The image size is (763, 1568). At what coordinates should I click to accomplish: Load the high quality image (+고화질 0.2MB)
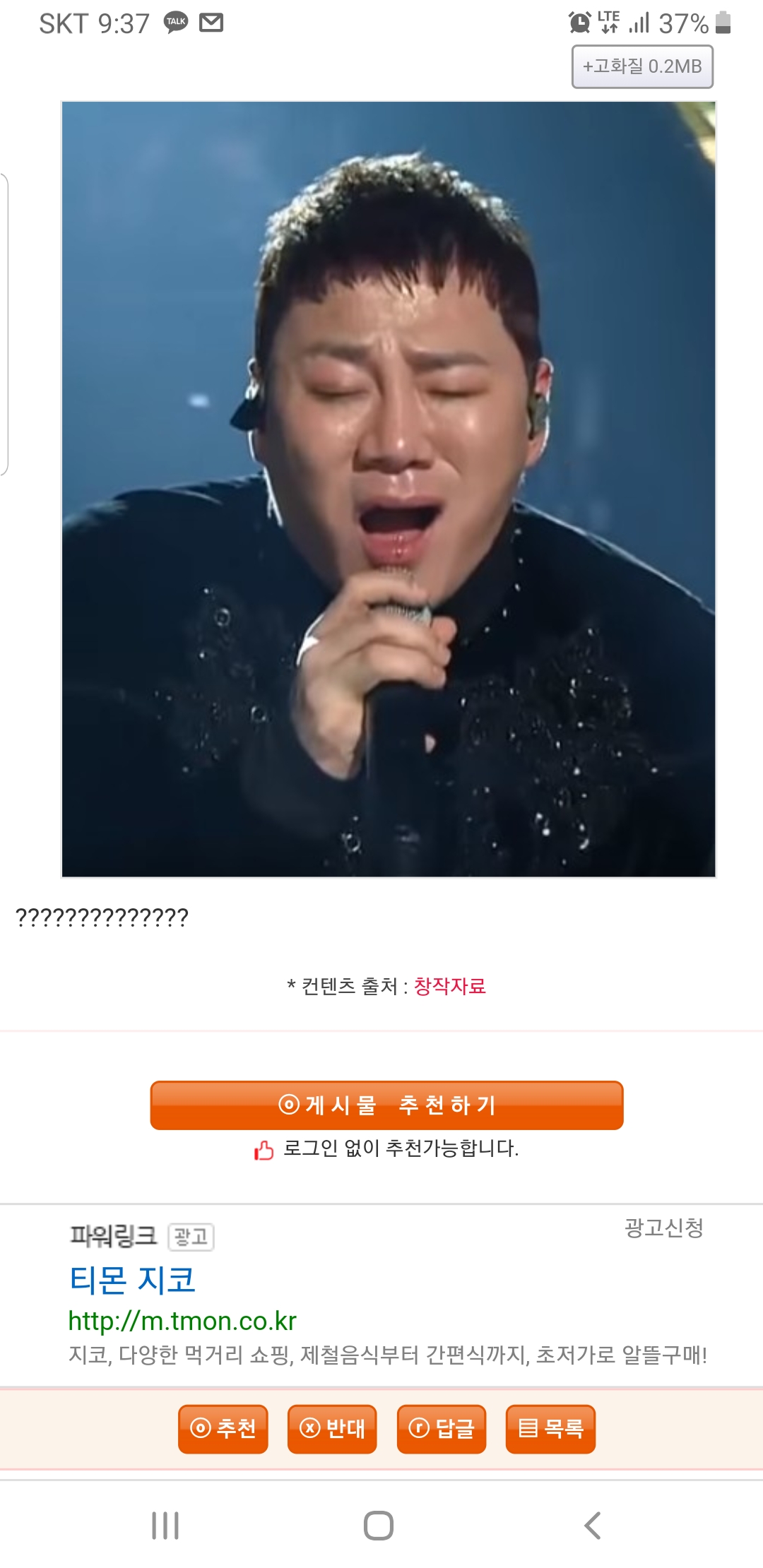[x=642, y=66]
